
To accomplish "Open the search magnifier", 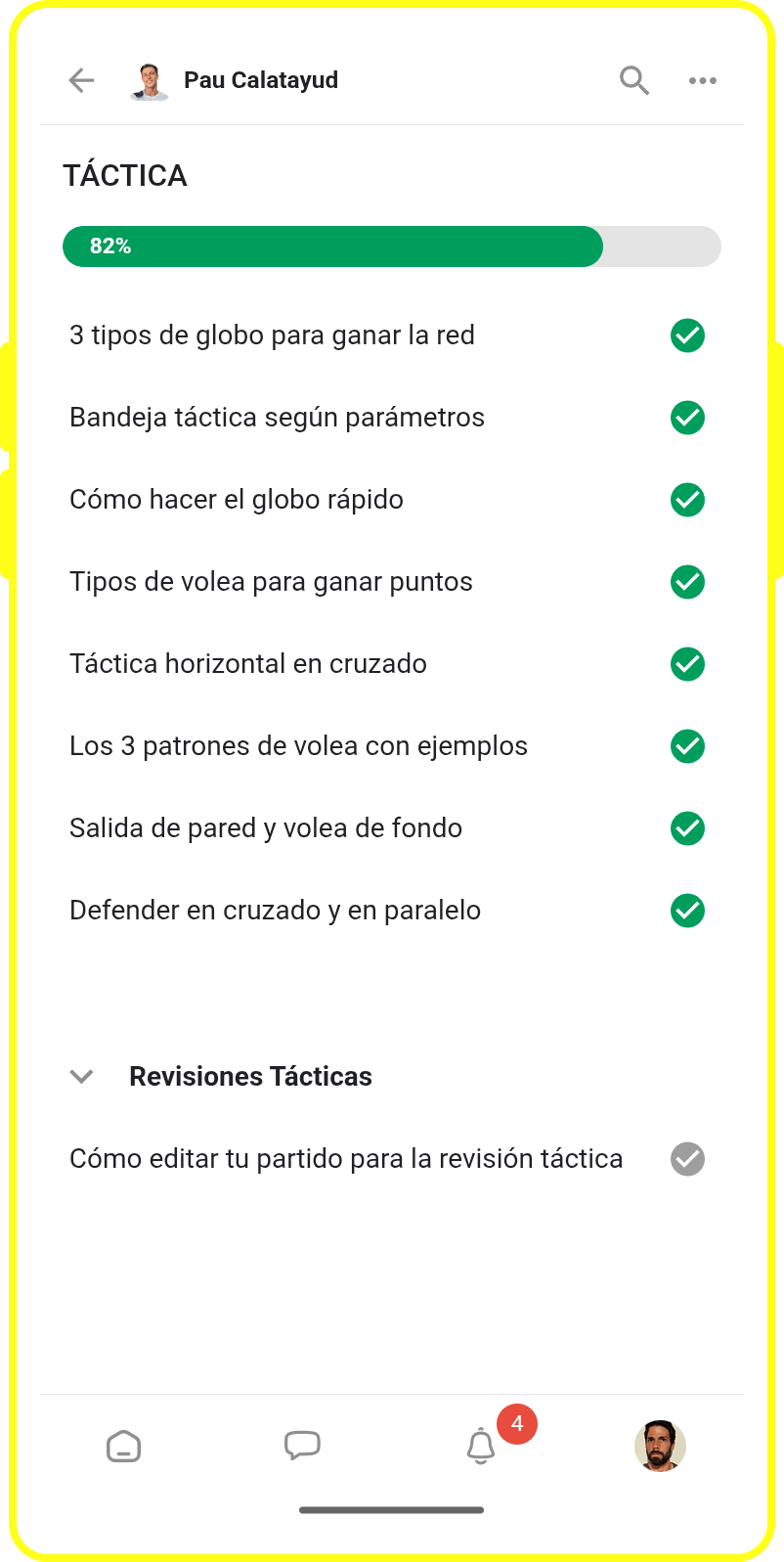I will pos(634,80).
